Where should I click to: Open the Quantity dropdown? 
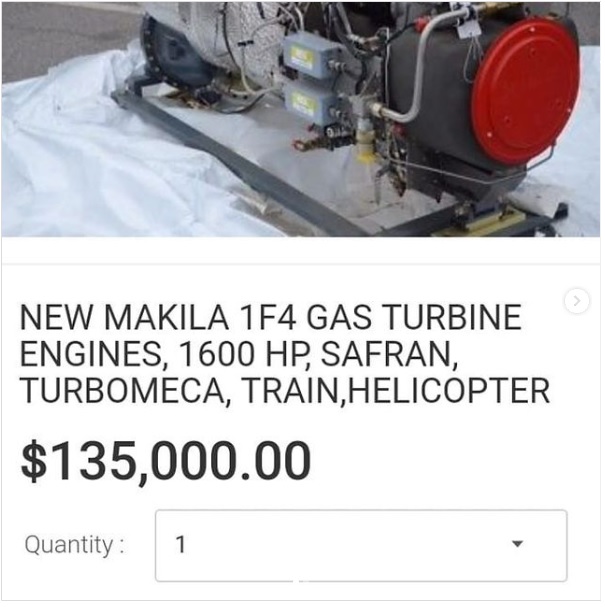(360, 545)
